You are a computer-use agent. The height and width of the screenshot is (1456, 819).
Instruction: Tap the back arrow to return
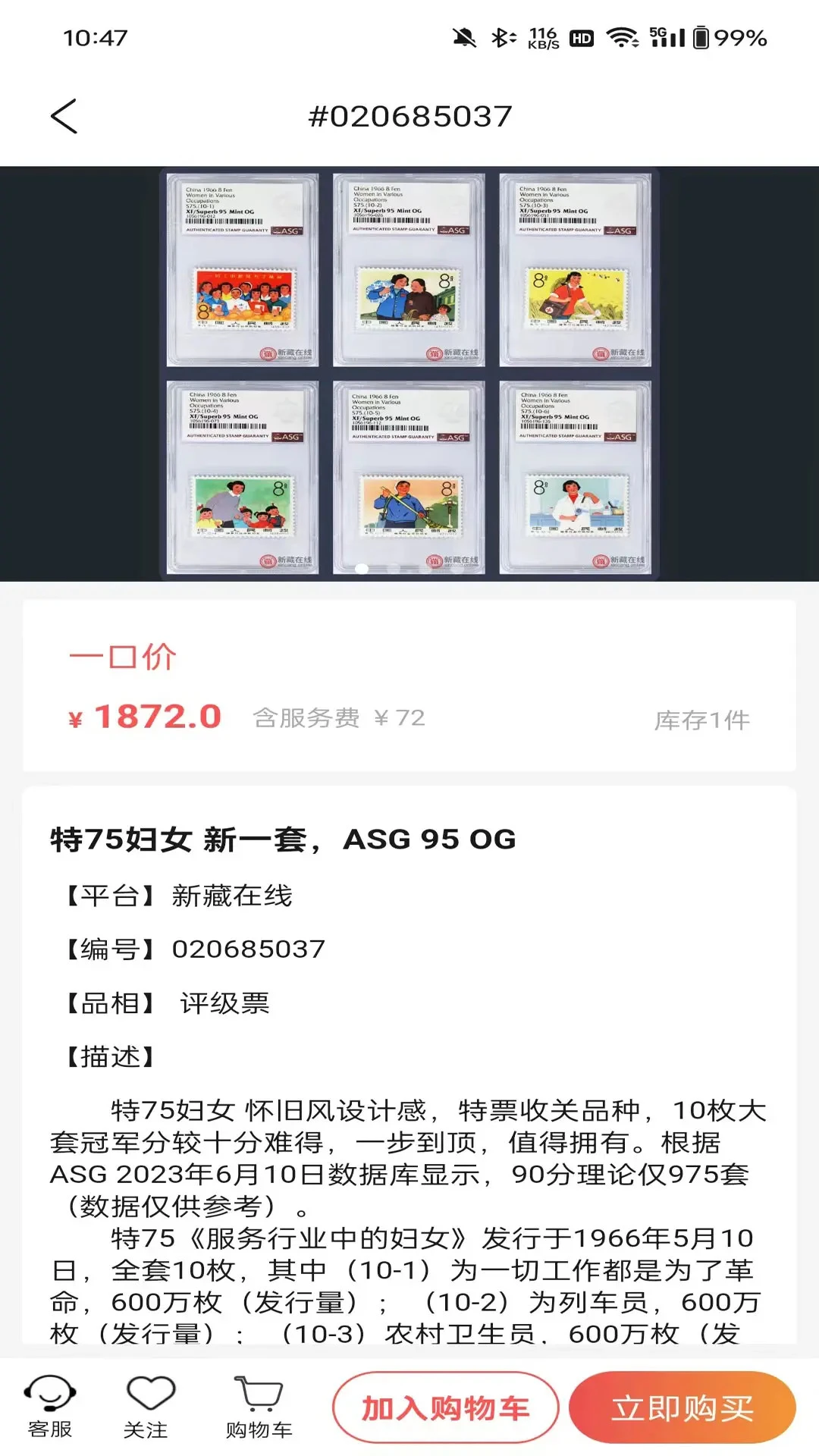coord(64,115)
